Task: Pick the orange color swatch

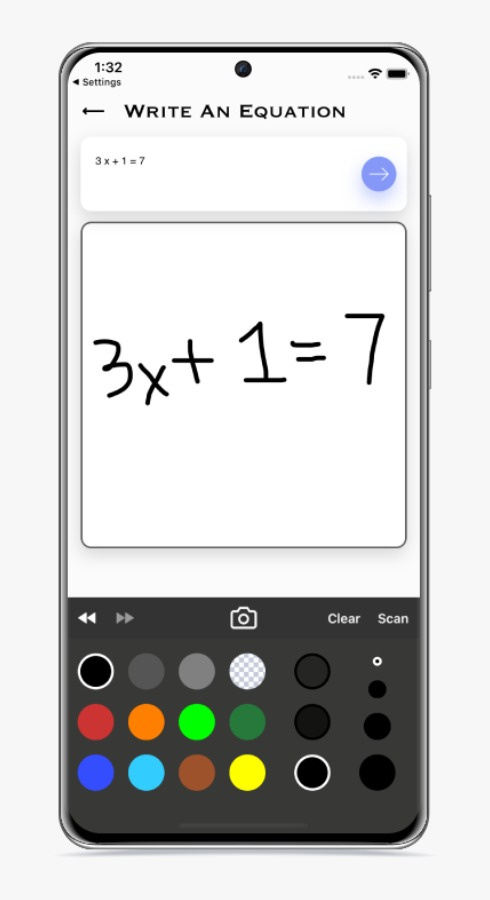Action: pos(146,722)
